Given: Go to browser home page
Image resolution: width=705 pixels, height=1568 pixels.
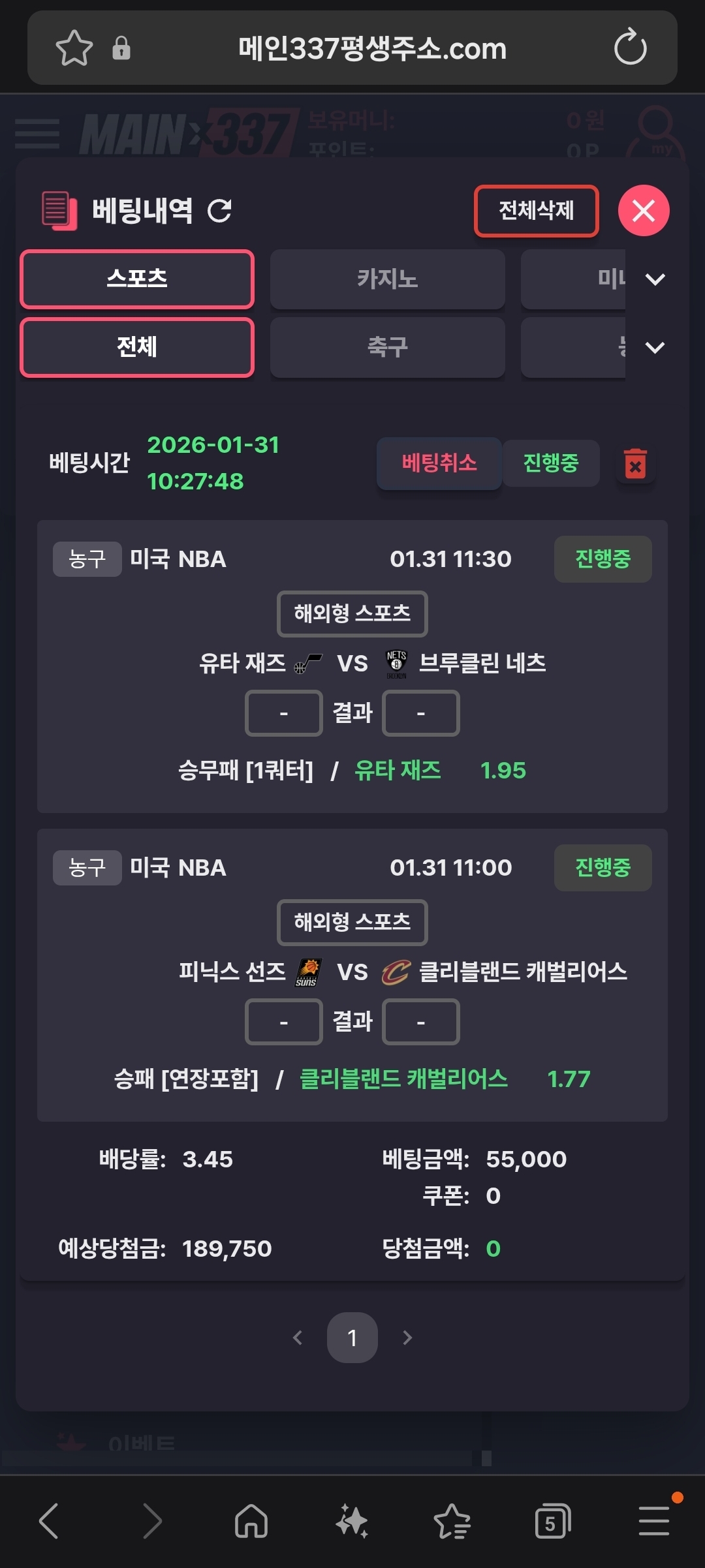Looking at the screenshot, I should [251, 1522].
